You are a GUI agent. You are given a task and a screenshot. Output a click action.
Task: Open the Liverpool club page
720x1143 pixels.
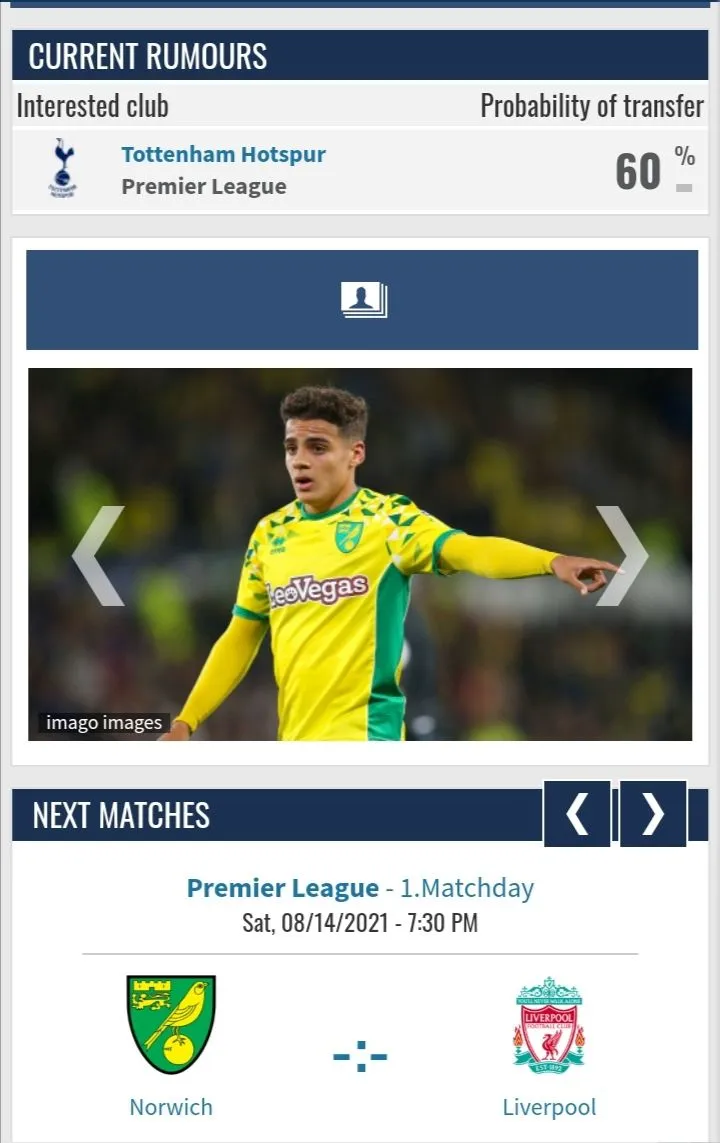[549, 1107]
